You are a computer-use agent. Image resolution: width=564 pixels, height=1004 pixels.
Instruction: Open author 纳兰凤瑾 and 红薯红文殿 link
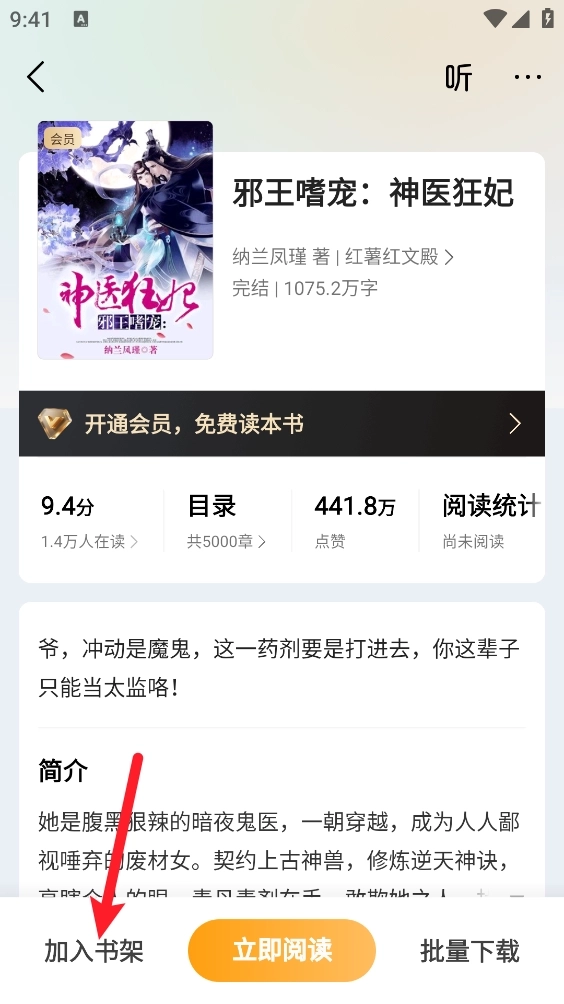pyautogui.click(x=343, y=257)
